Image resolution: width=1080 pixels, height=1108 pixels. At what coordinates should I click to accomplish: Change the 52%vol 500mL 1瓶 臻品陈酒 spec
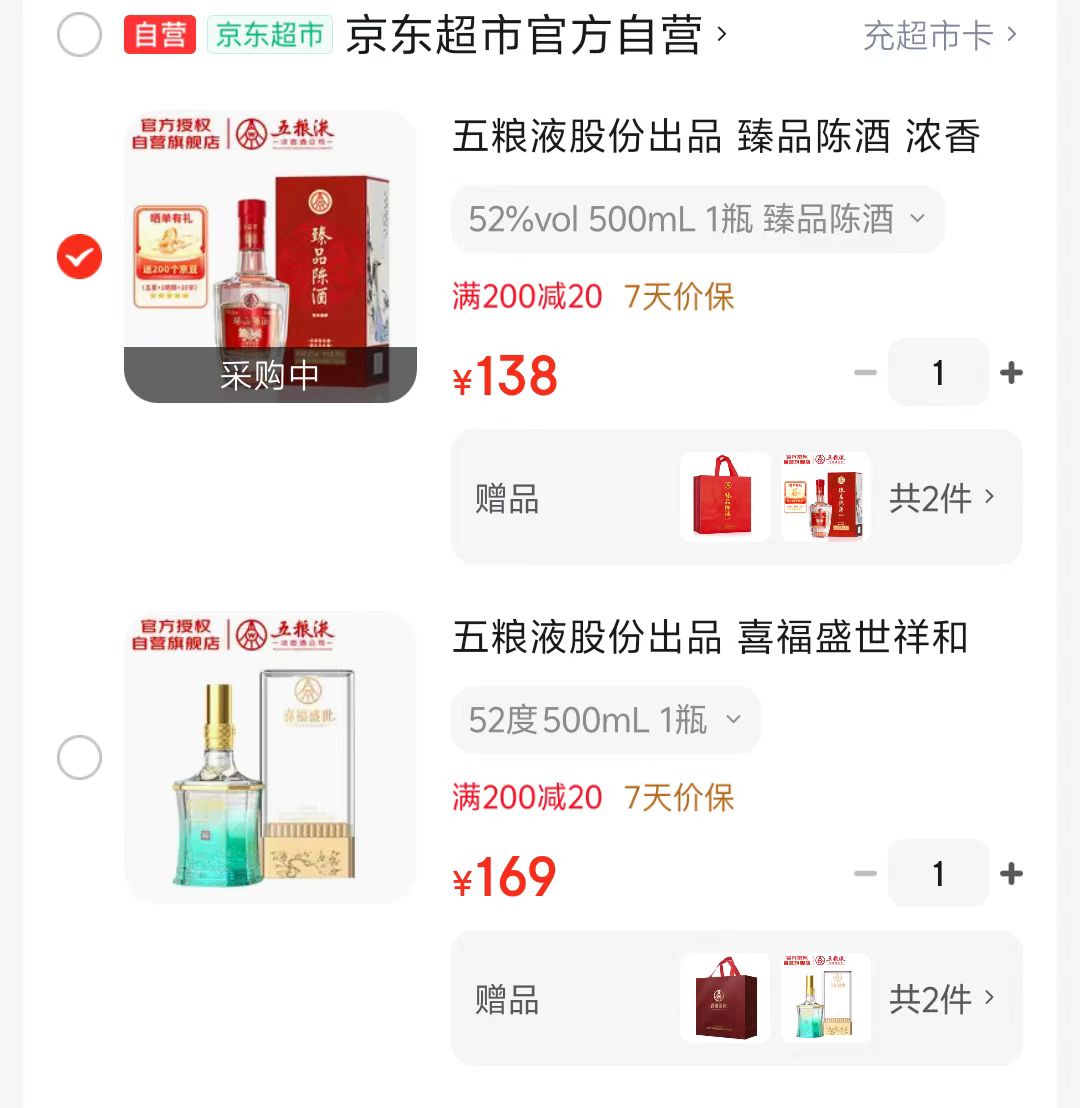697,219
